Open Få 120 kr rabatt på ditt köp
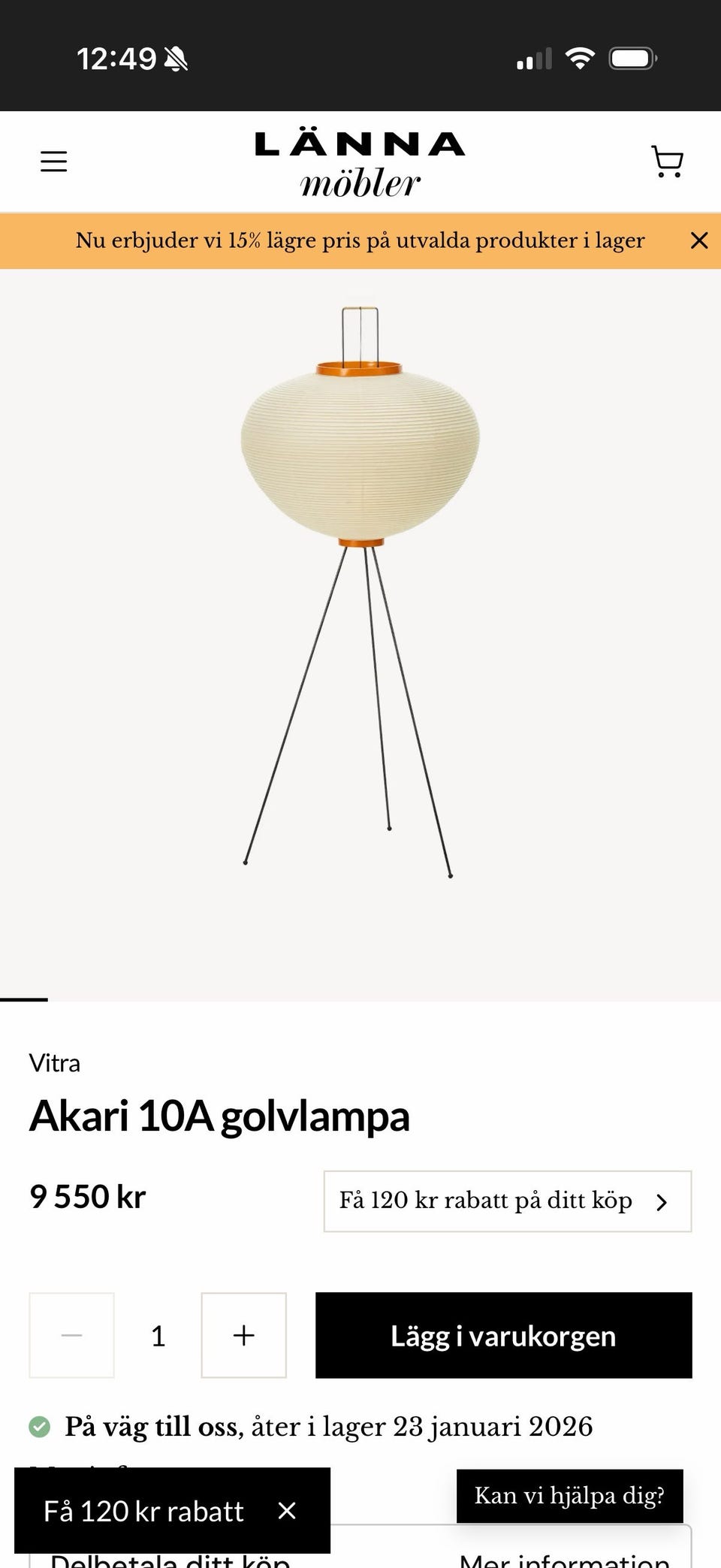 [x=507, y=1201]
